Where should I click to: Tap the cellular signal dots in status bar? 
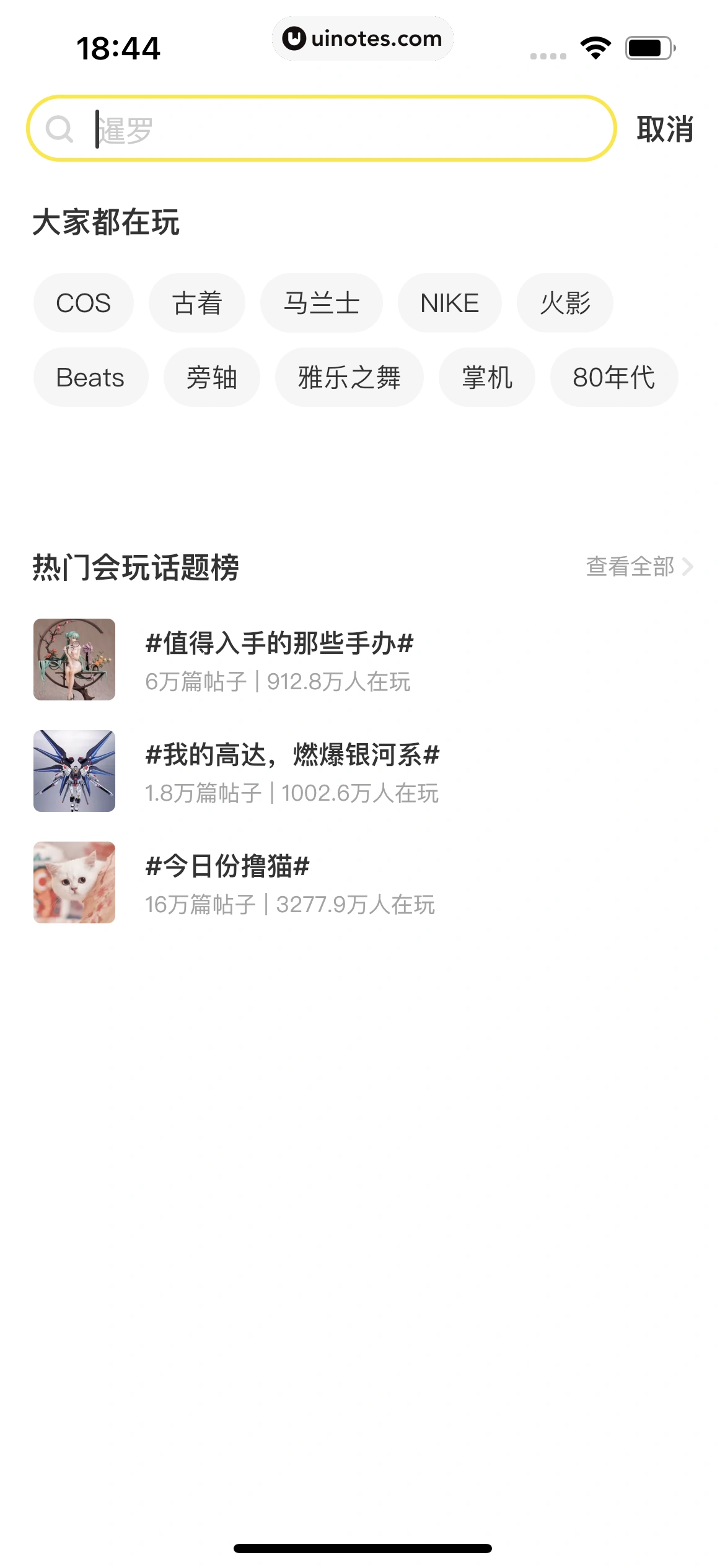coord(548,56)
